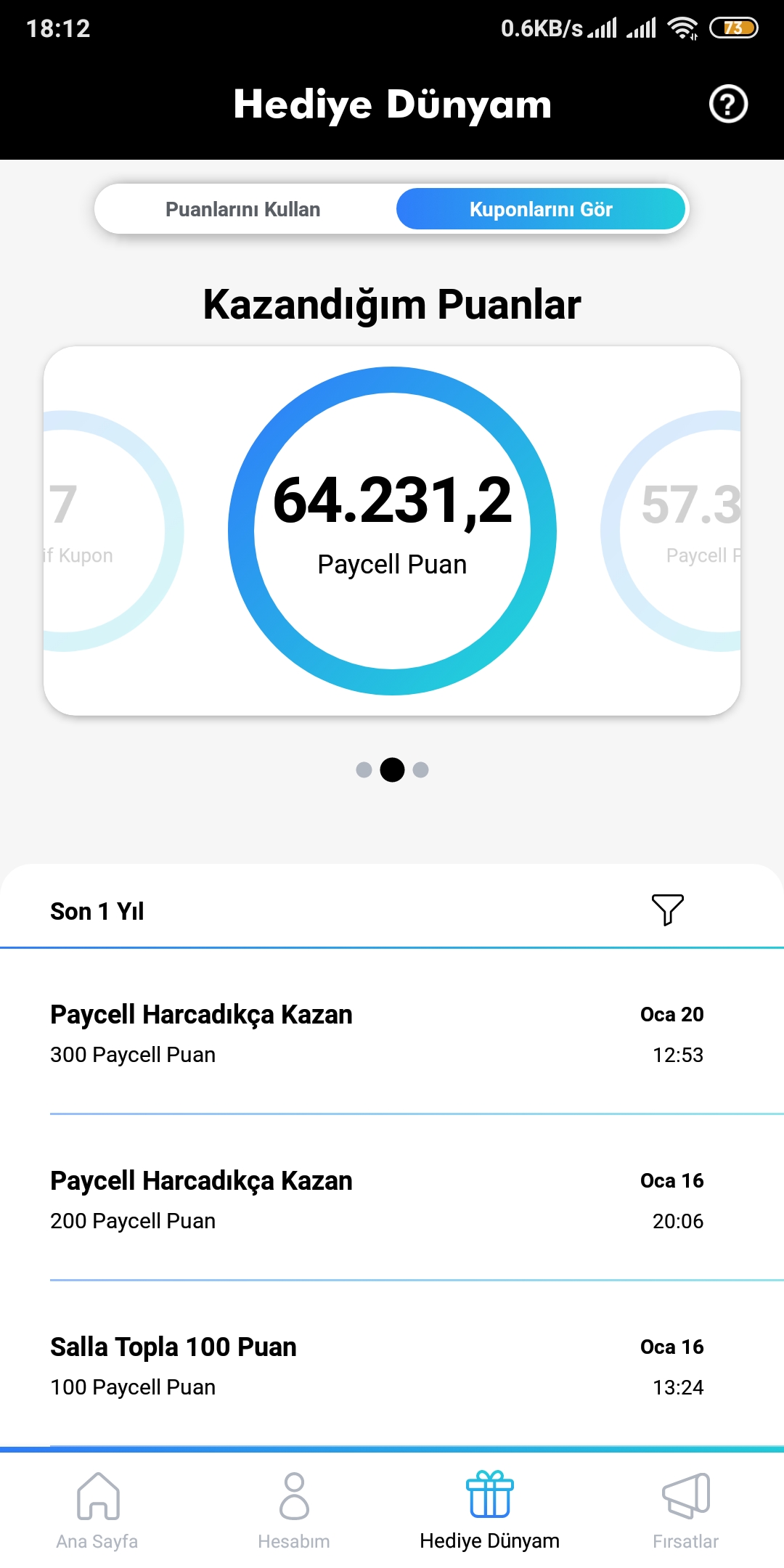
Task: Select Kuponlarını Gör segment
Action: (x=541, y=209)
